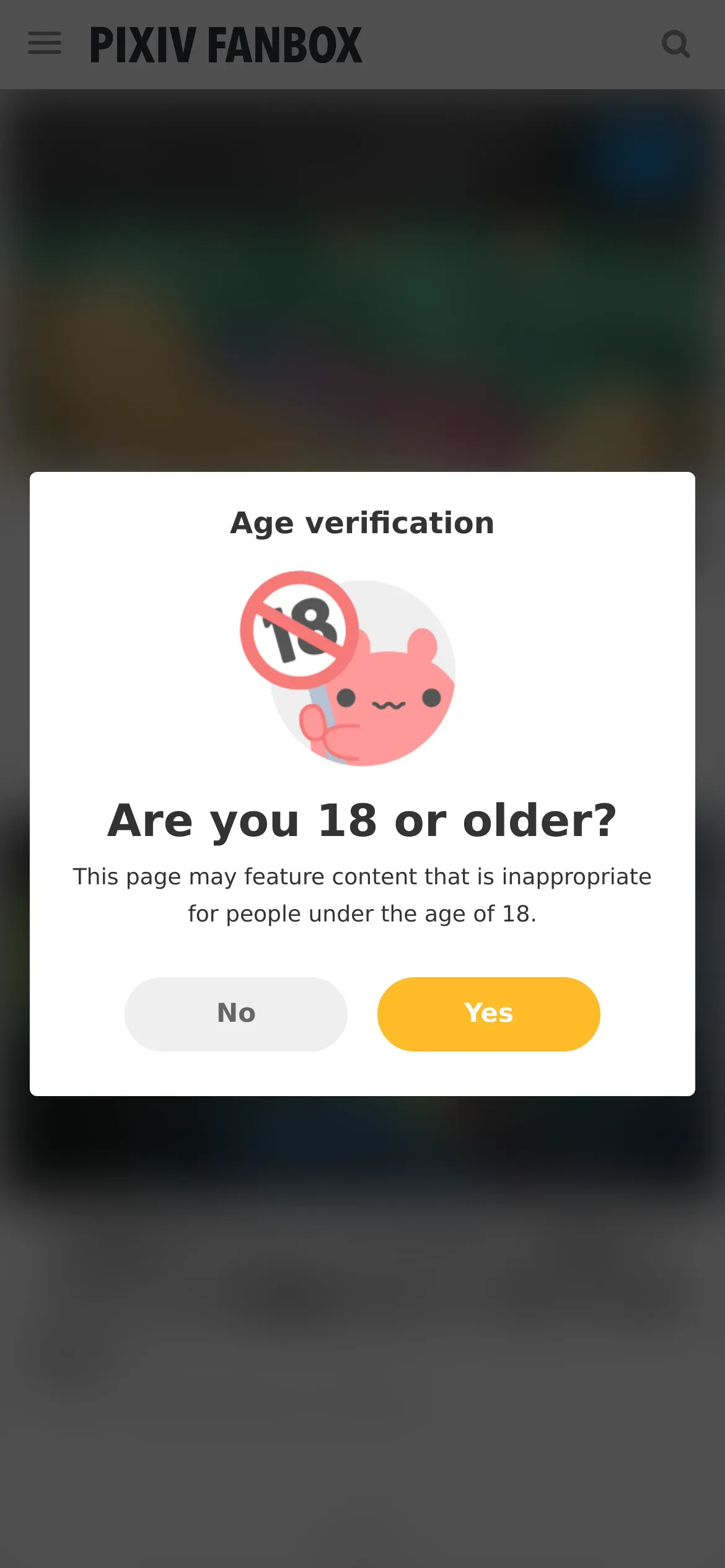
Task: Open the hamburger menu
Action: [45, 44]
